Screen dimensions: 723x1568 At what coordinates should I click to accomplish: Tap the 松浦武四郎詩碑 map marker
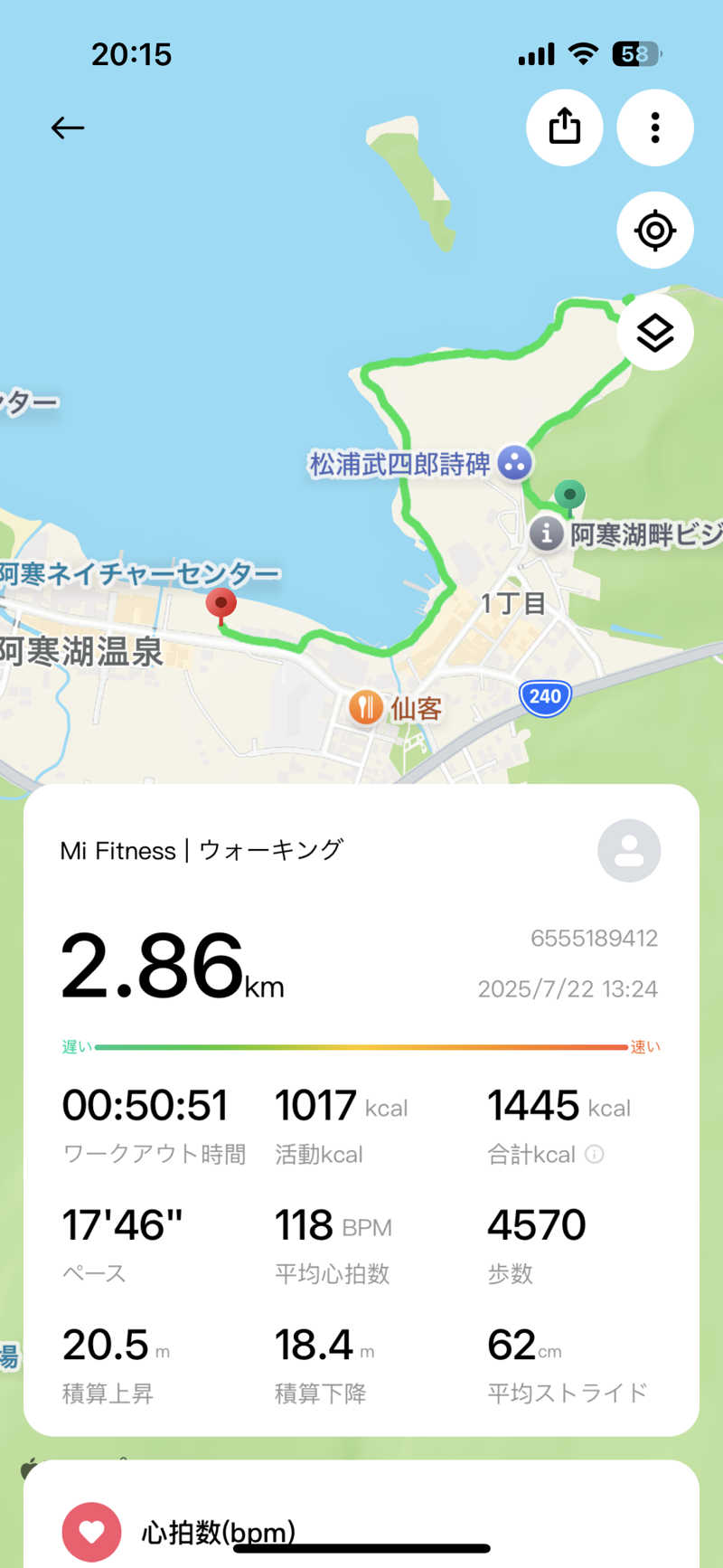click(515, 463)
